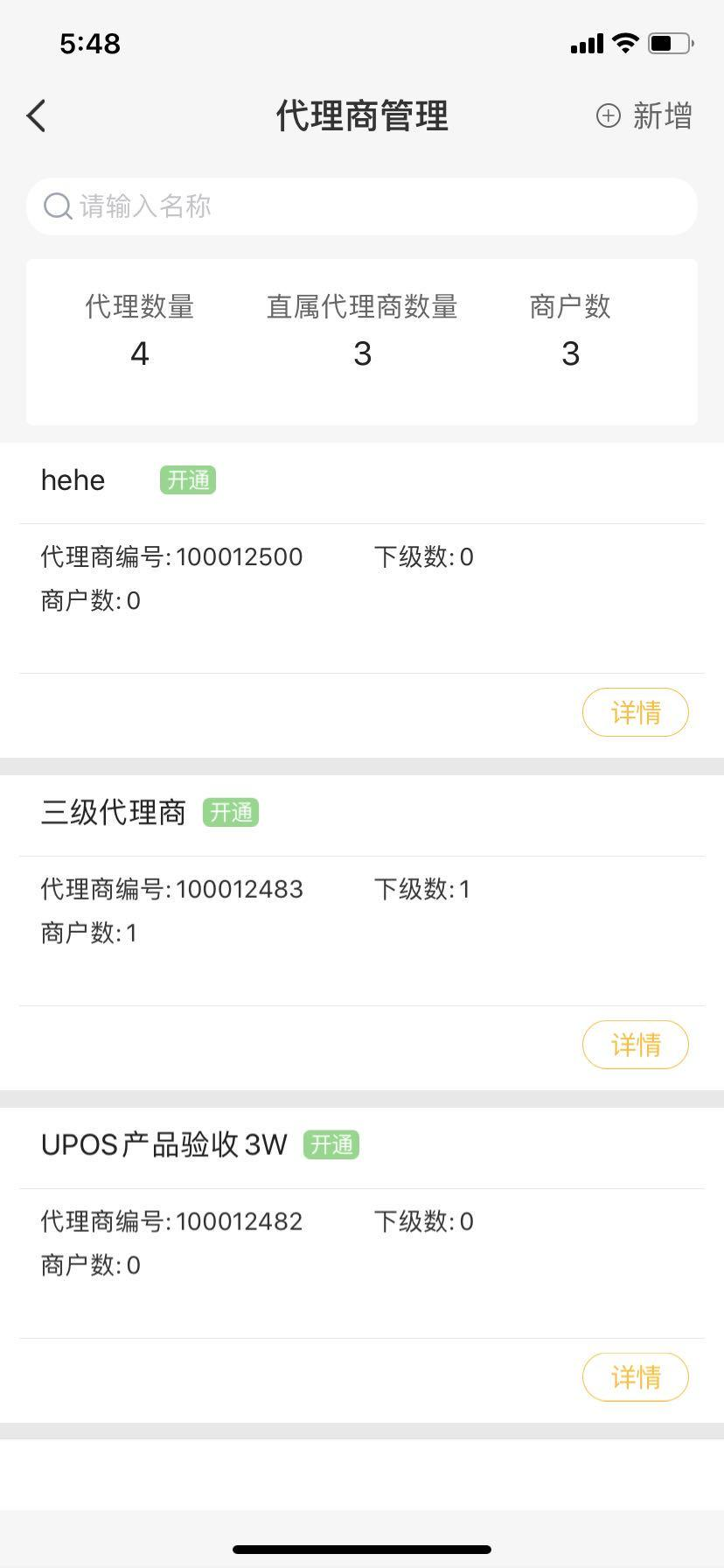Image resolution: width=724 pixels, height=1568 pixels.
Task: Tap the 开通 badge beside 三级代理商
Action: [x=230, y=813]
